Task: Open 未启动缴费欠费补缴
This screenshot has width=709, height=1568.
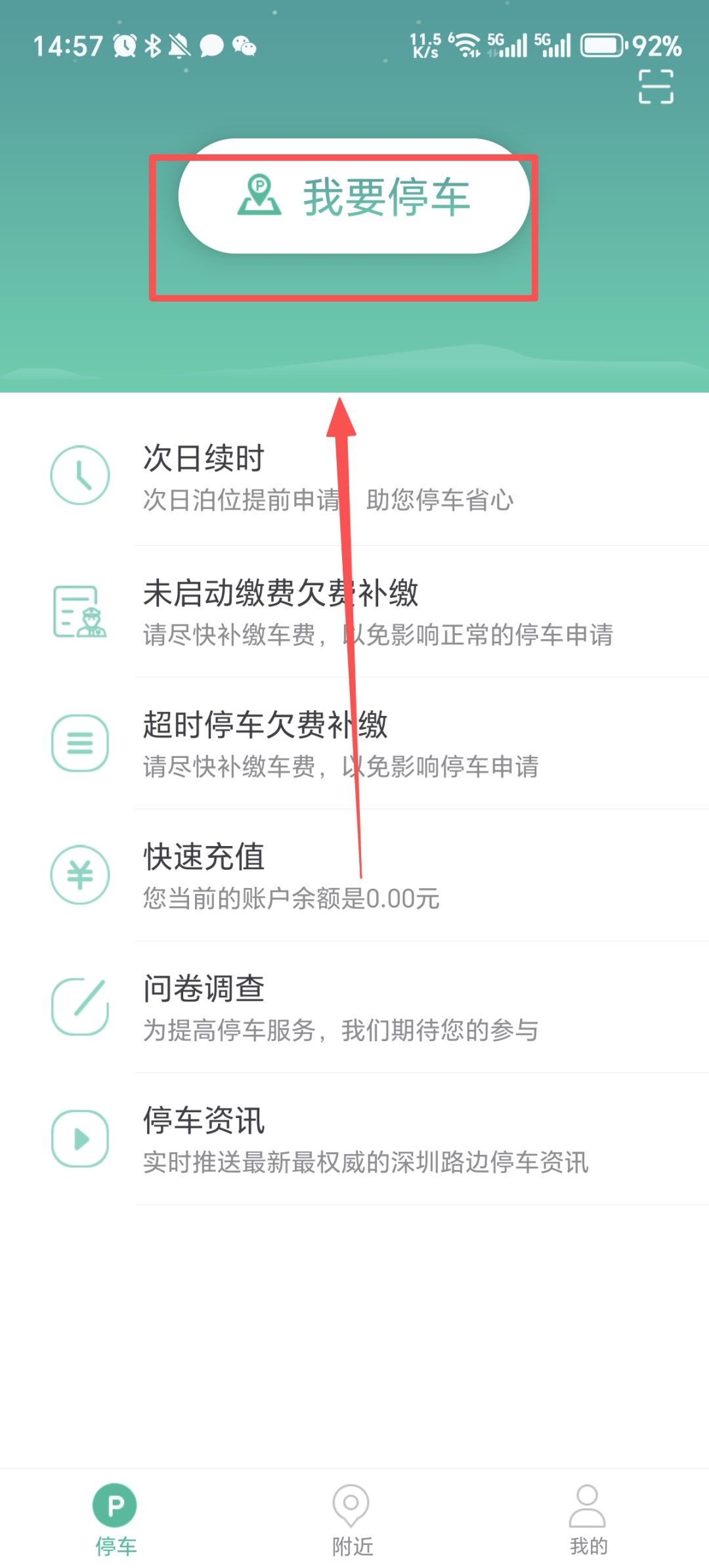Action: click(354, 612)
